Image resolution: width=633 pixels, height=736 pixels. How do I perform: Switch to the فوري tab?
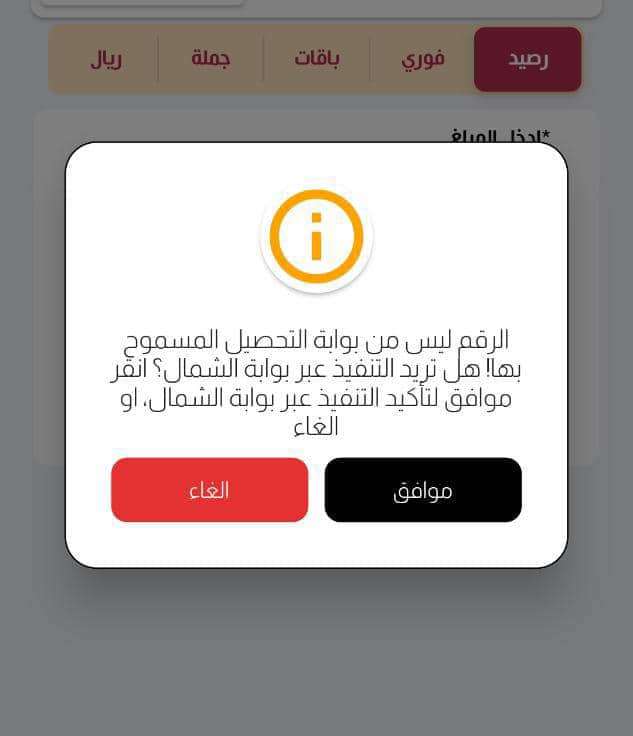click(422, 59)
